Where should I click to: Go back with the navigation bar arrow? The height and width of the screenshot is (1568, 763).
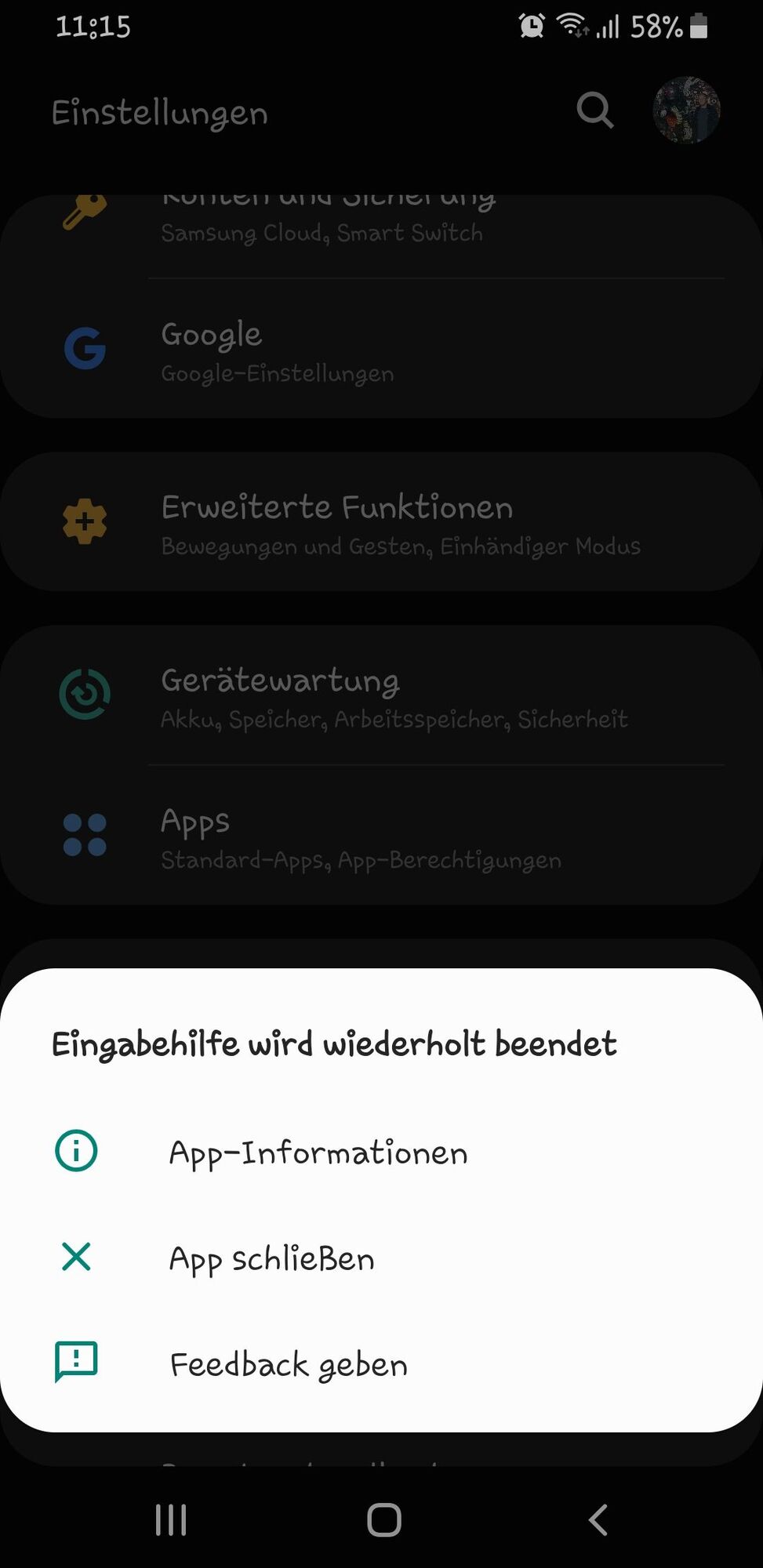coord(598,1519)
